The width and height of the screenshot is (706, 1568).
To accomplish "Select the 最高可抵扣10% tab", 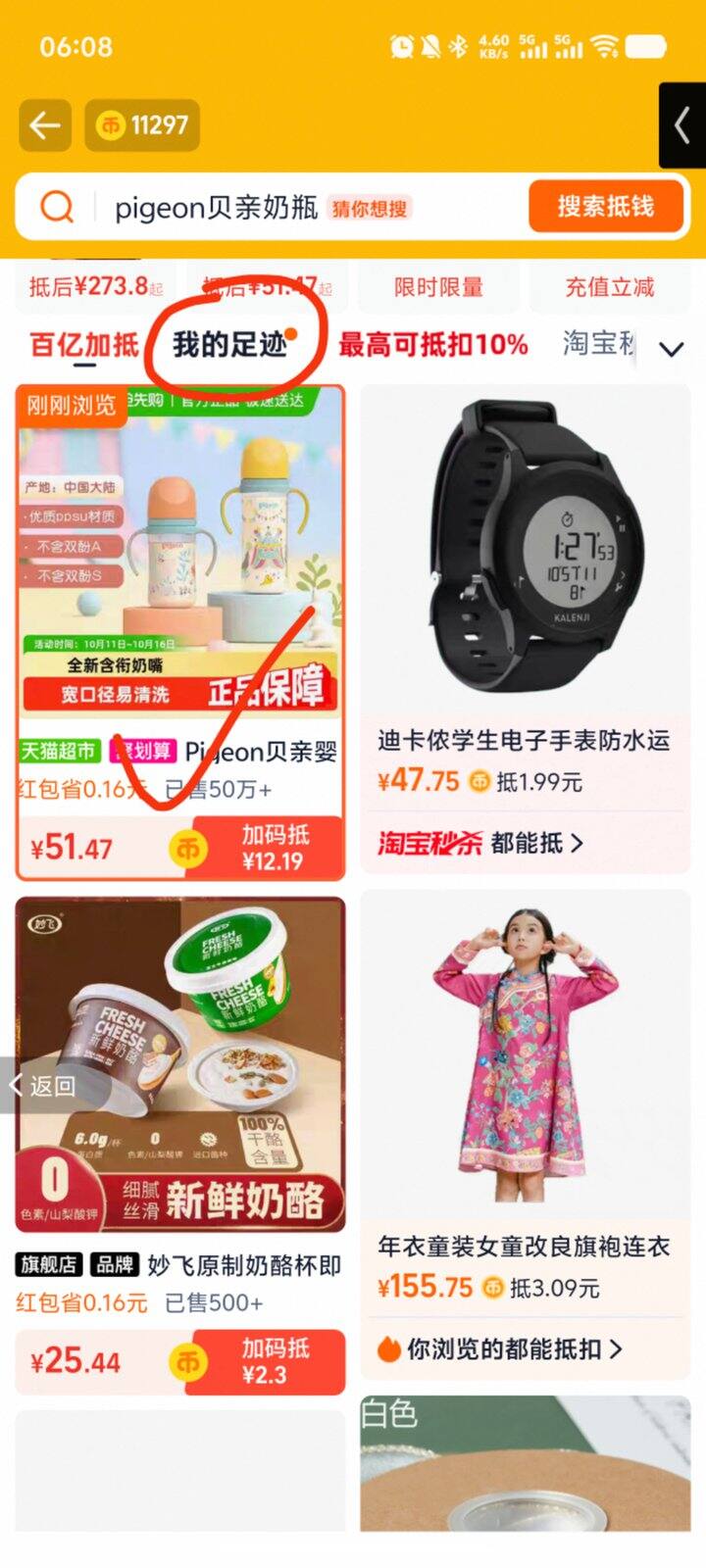I will pyautogui.click(x=432, y=345).
